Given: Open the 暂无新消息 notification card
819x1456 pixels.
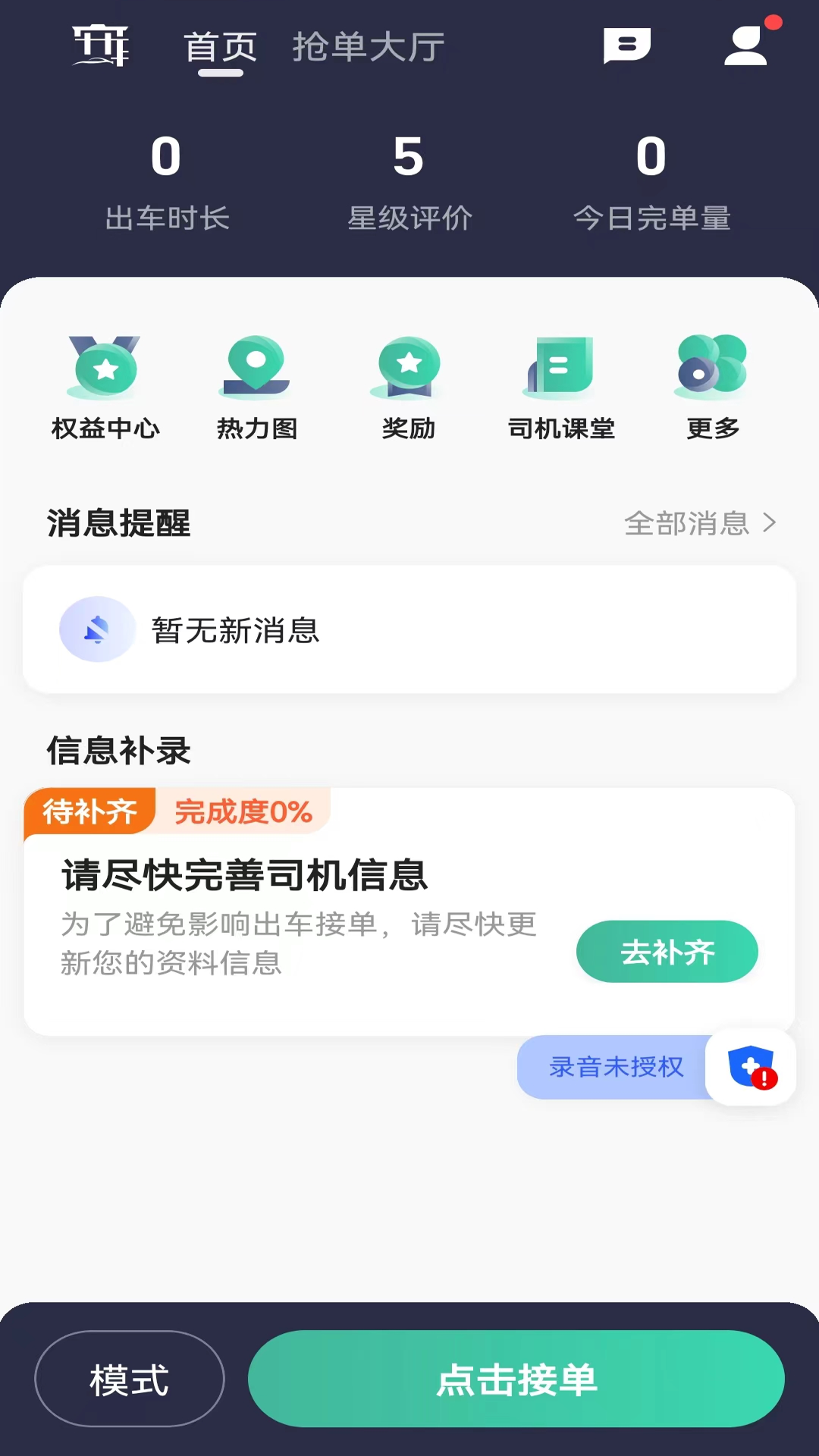Looking at the screenshot, I should [409, 629].
